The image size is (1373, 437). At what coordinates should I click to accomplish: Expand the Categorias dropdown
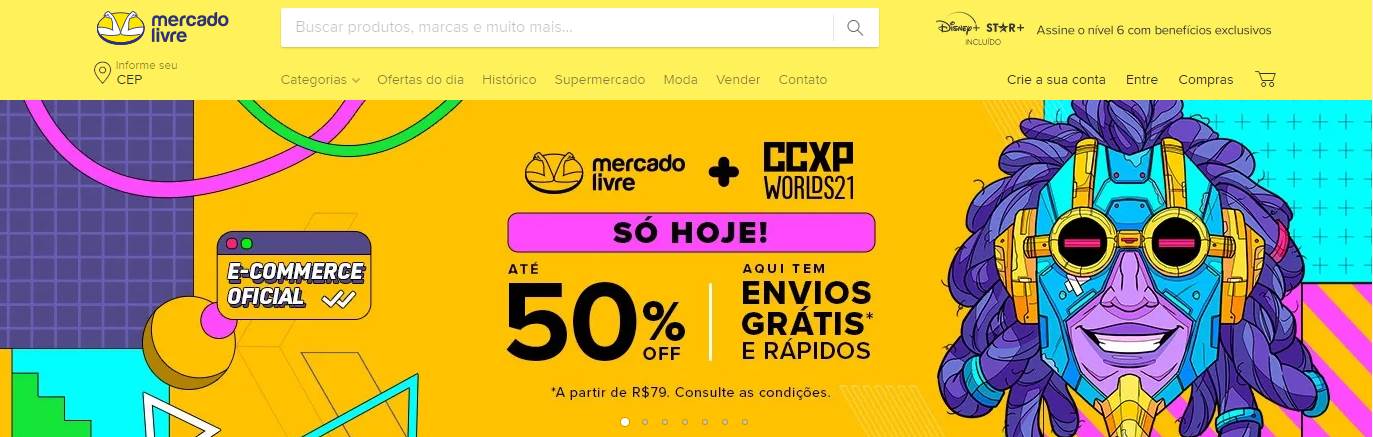coord(319,80)
